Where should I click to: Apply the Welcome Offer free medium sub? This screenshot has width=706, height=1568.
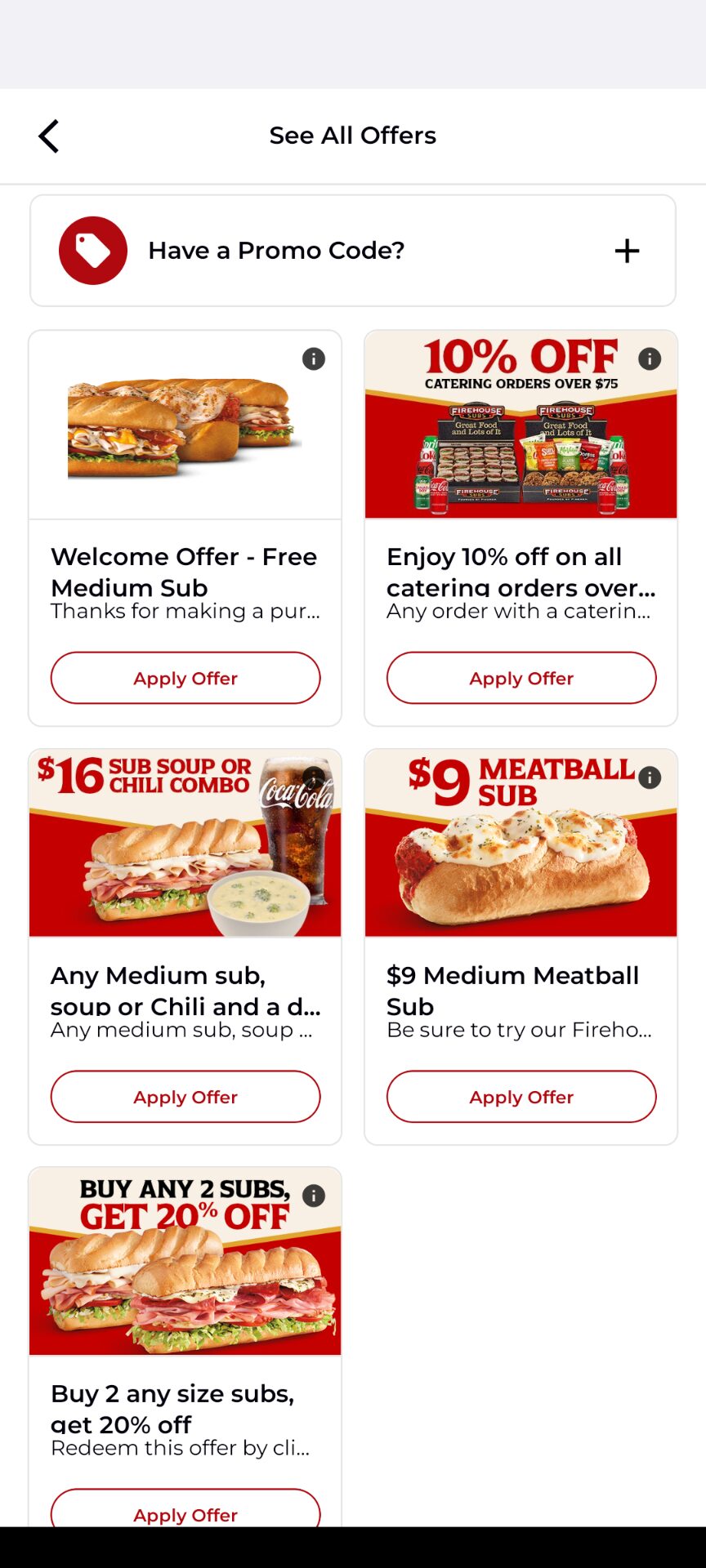click(x=185, y=678)
